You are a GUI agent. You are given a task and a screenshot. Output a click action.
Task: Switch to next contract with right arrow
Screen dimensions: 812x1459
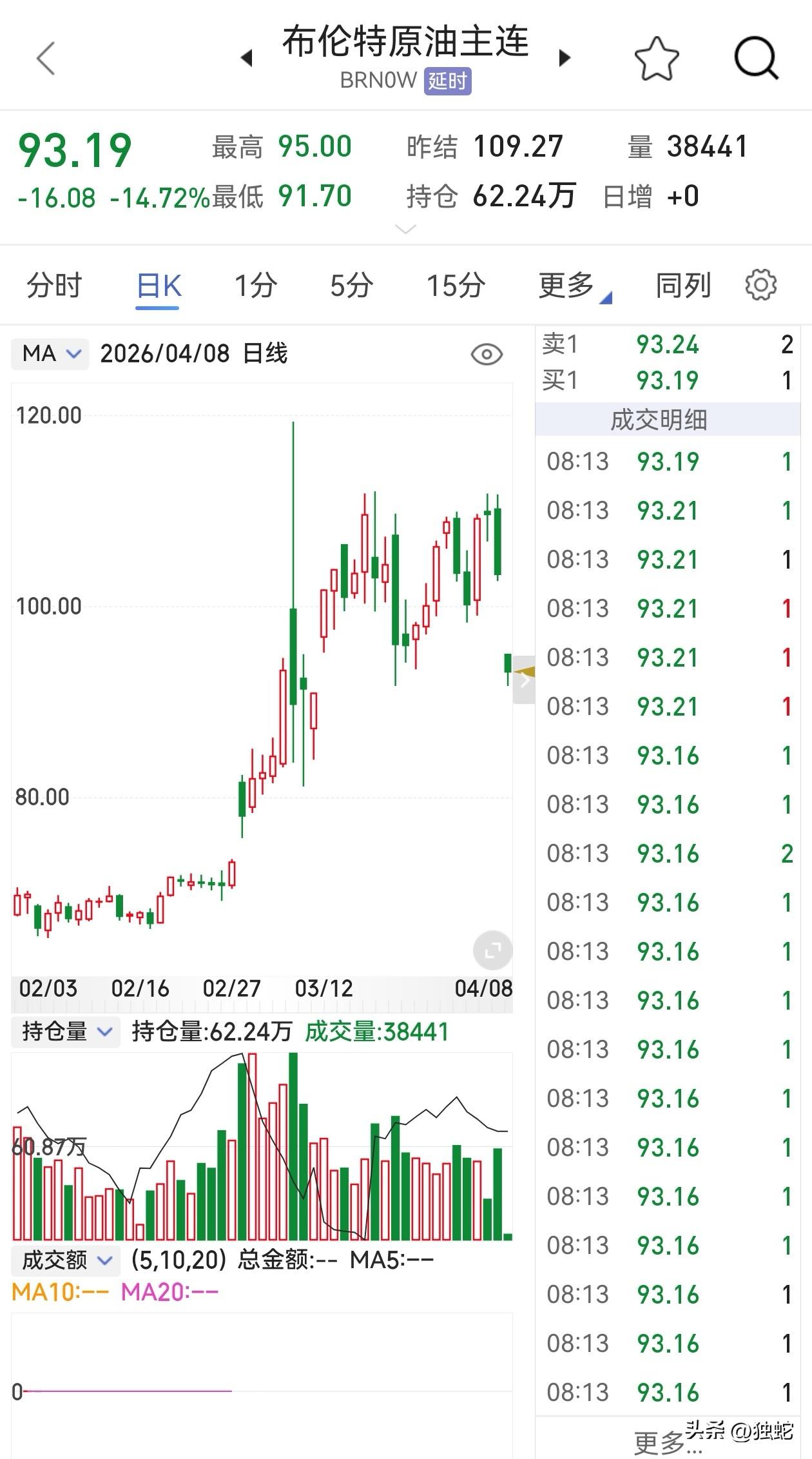click(x=565, y=57)
